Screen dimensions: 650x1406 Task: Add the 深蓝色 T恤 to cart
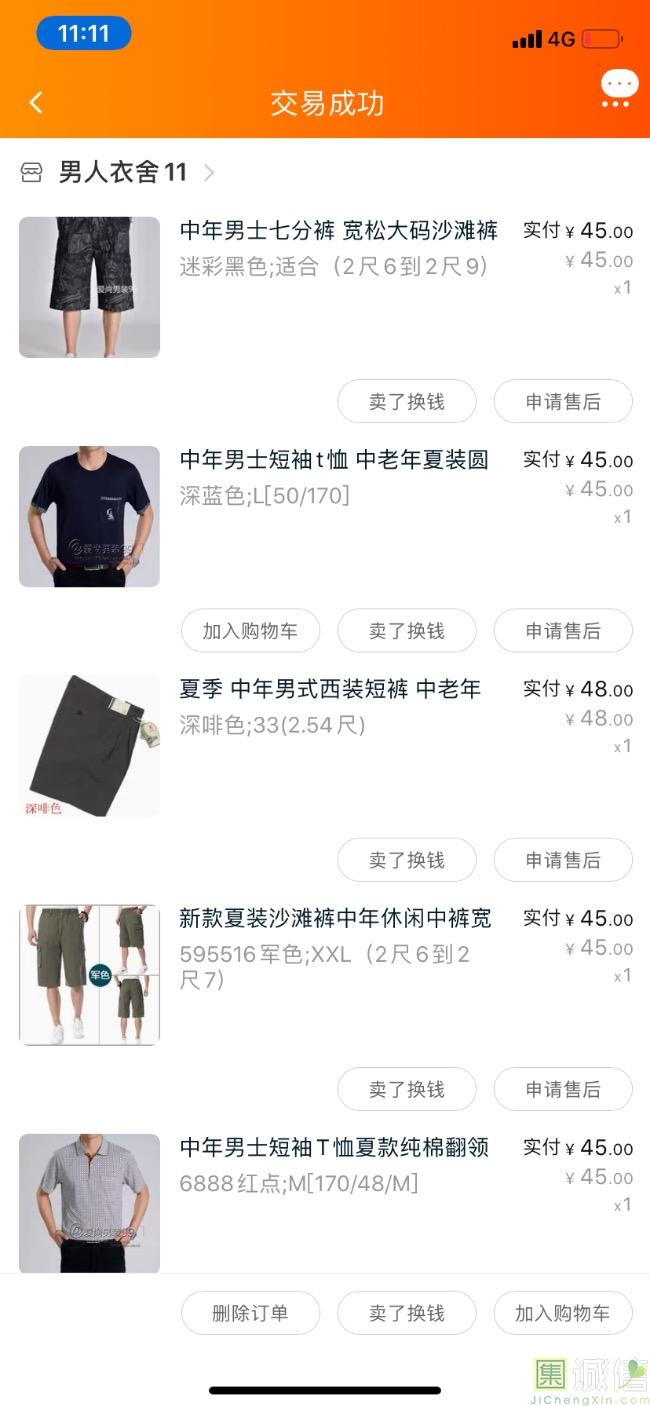tap(250, 631)
